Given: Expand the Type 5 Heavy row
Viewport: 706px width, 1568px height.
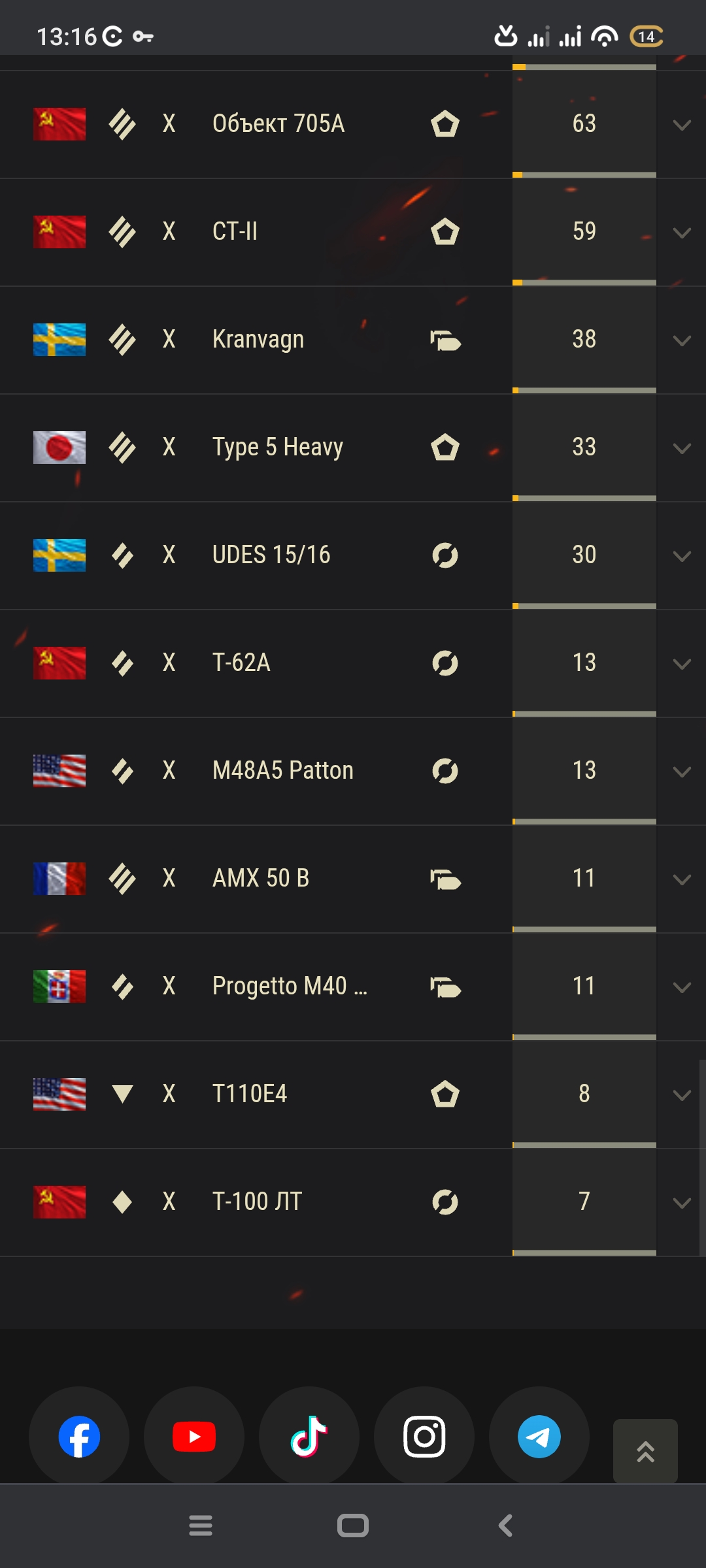Looking at the screenshot, I should click(x=682, y=448).
